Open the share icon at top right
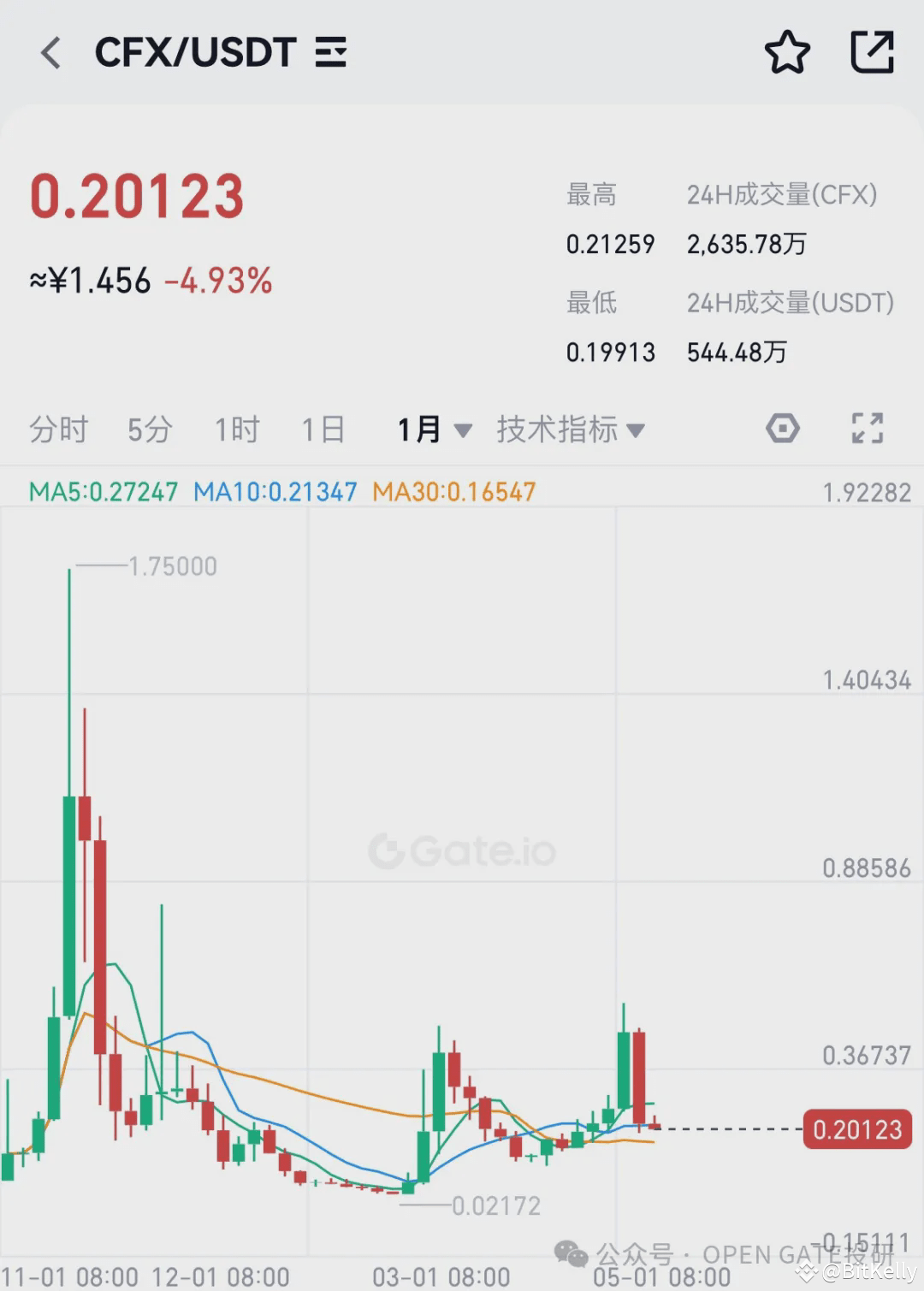The height and width of the screenshot is (1291, 924). (872, 51)
